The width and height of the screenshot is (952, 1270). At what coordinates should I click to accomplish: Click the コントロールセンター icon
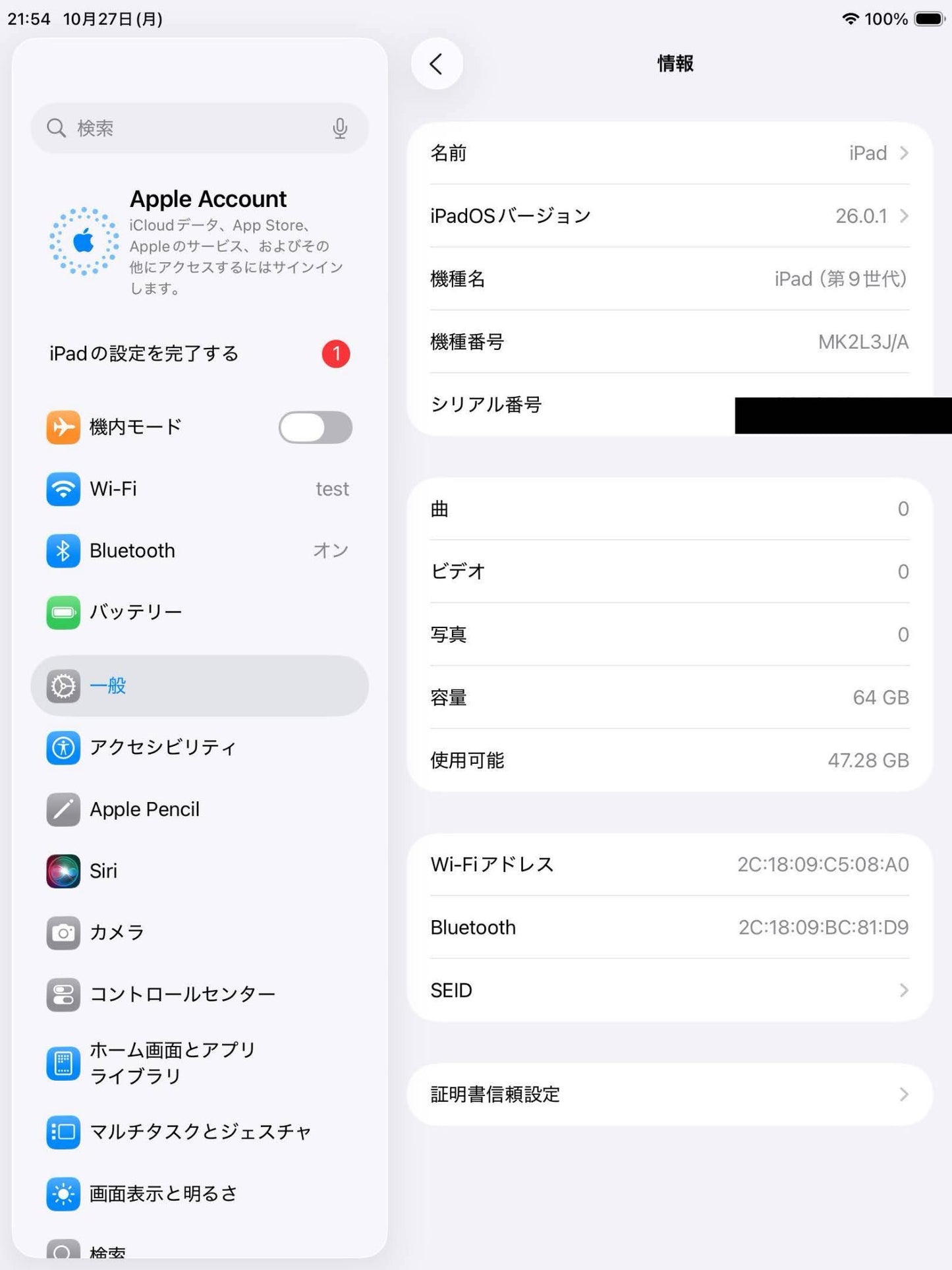coord(63,995)
